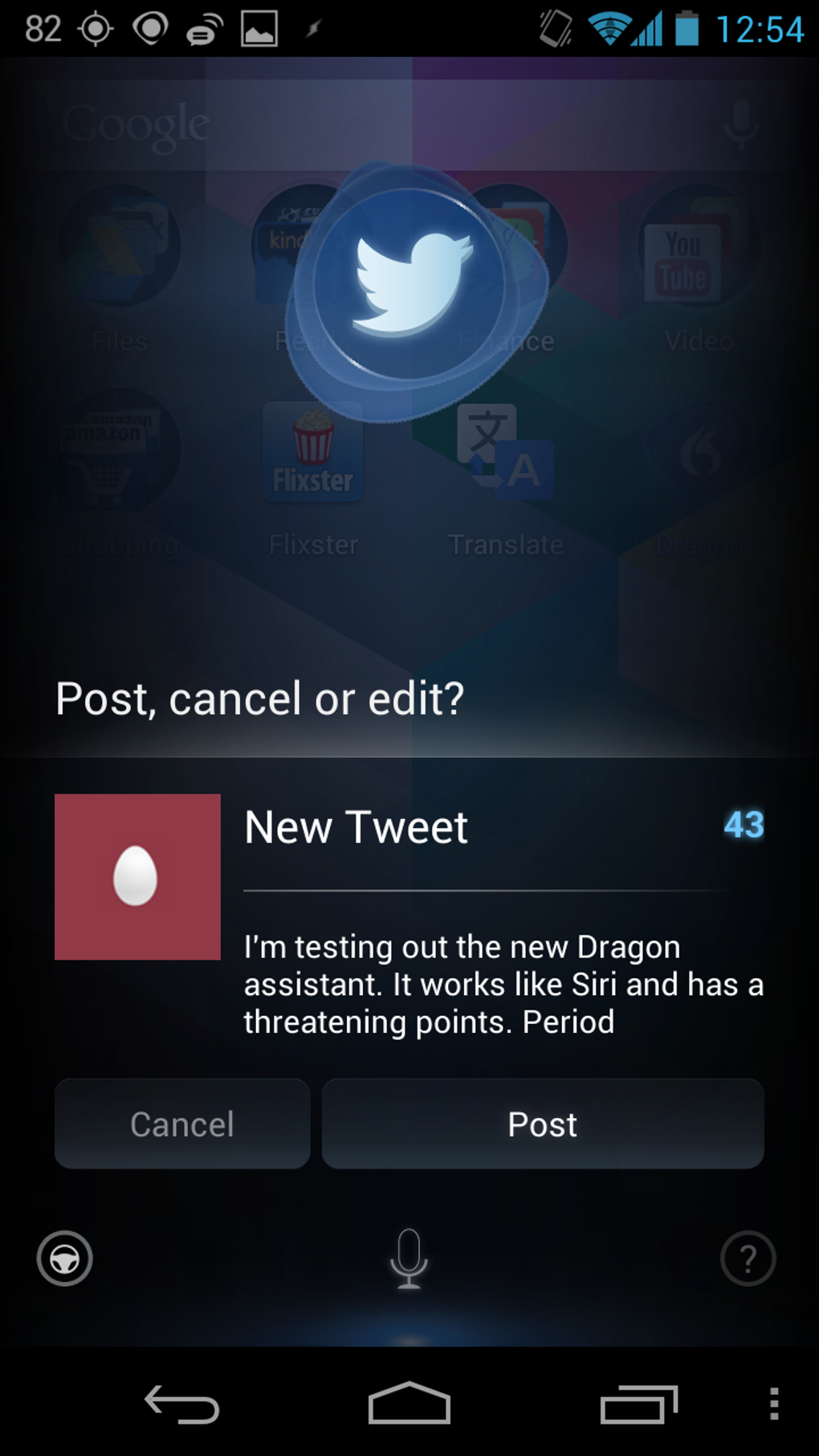Viewport: 819px width, 1456px height.
Task: Open the help question mark
Action: tap(748, 1258)
